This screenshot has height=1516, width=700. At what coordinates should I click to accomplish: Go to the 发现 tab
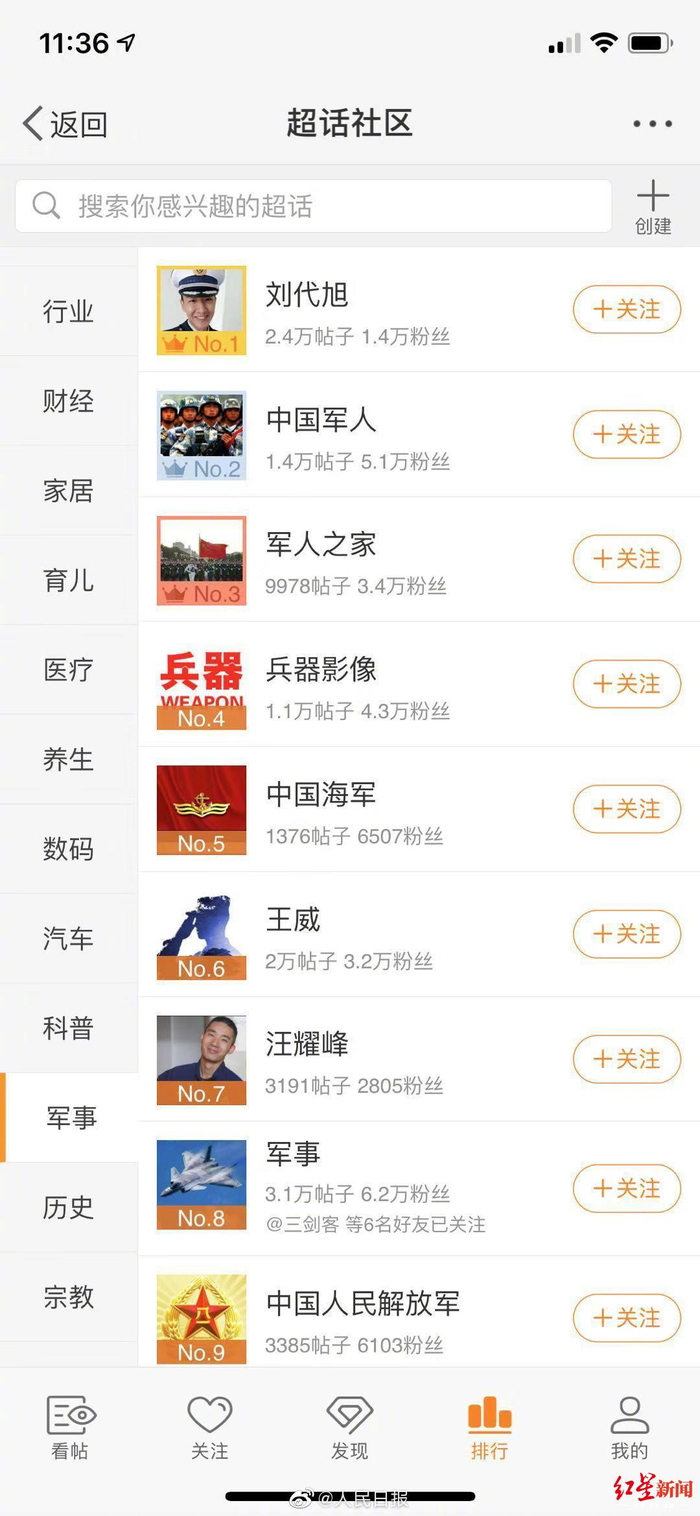click(350, 1428)
